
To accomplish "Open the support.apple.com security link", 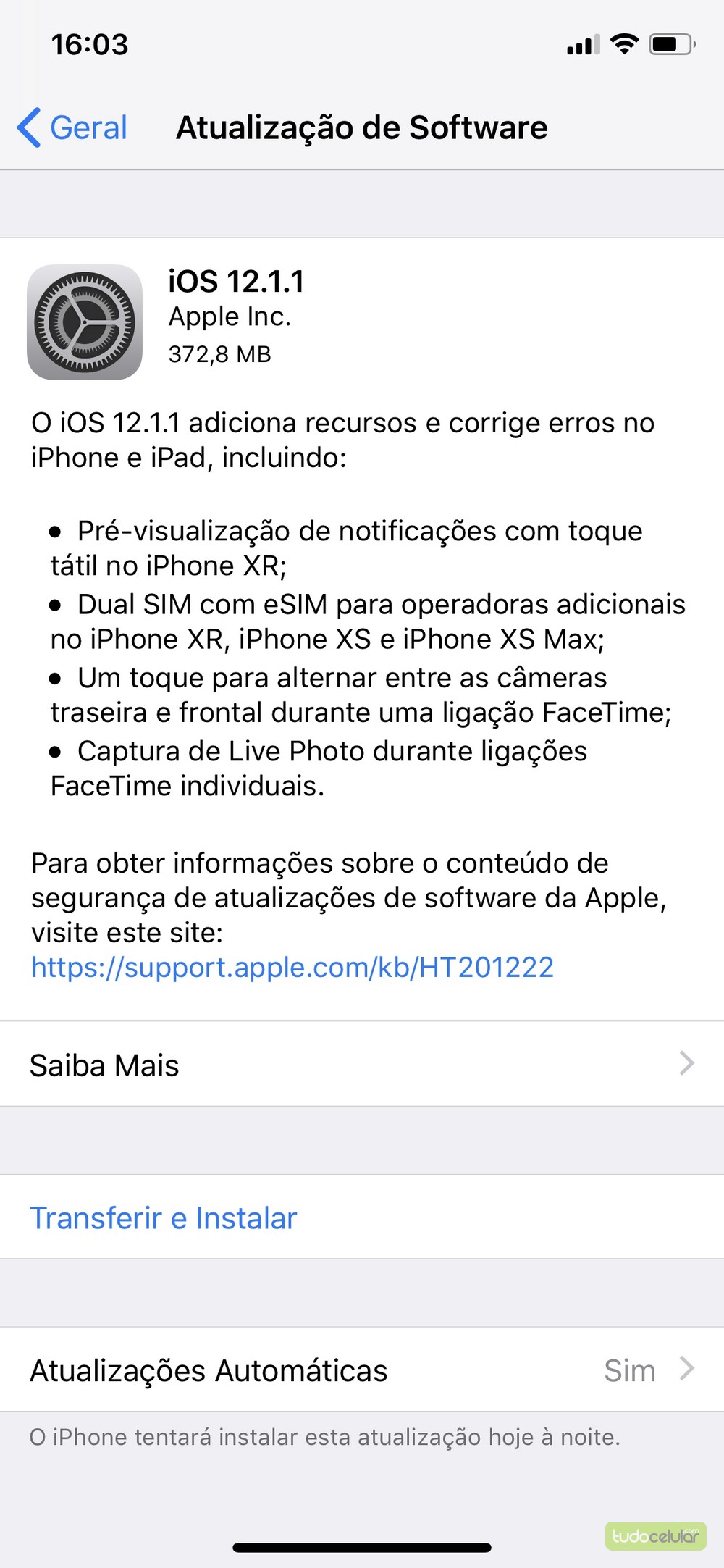I will point(292,968).
